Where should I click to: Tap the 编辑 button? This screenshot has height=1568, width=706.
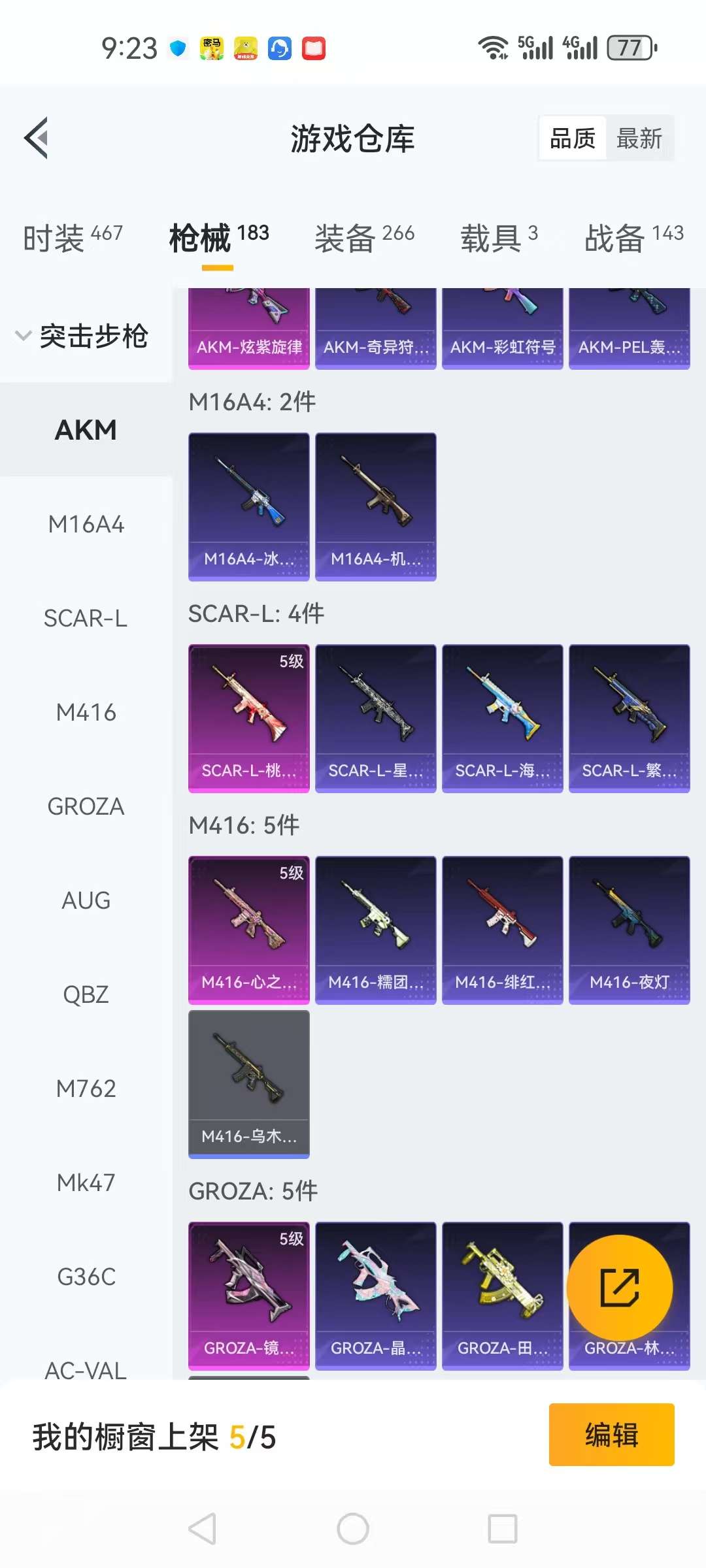pos(611,1435)
